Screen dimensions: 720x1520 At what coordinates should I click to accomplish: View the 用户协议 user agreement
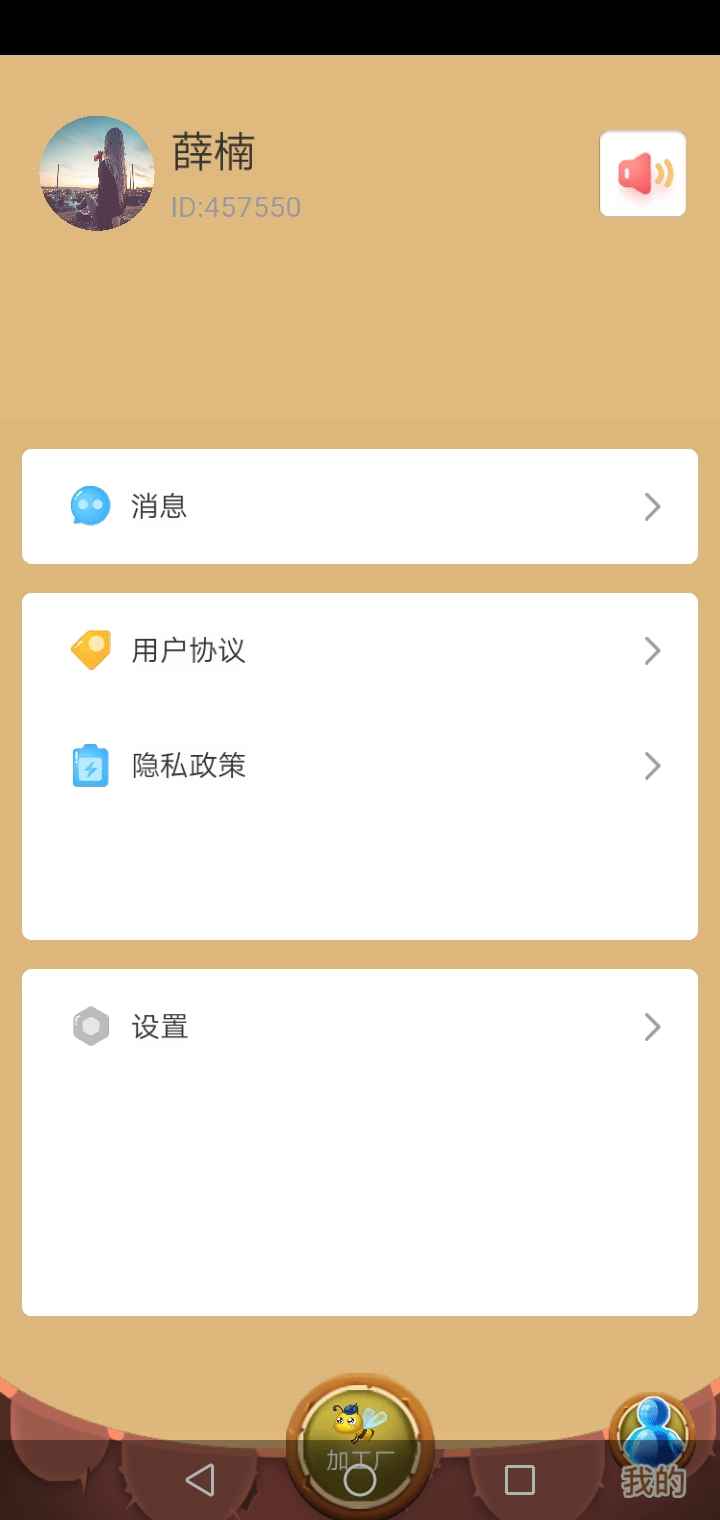point(360,651)
